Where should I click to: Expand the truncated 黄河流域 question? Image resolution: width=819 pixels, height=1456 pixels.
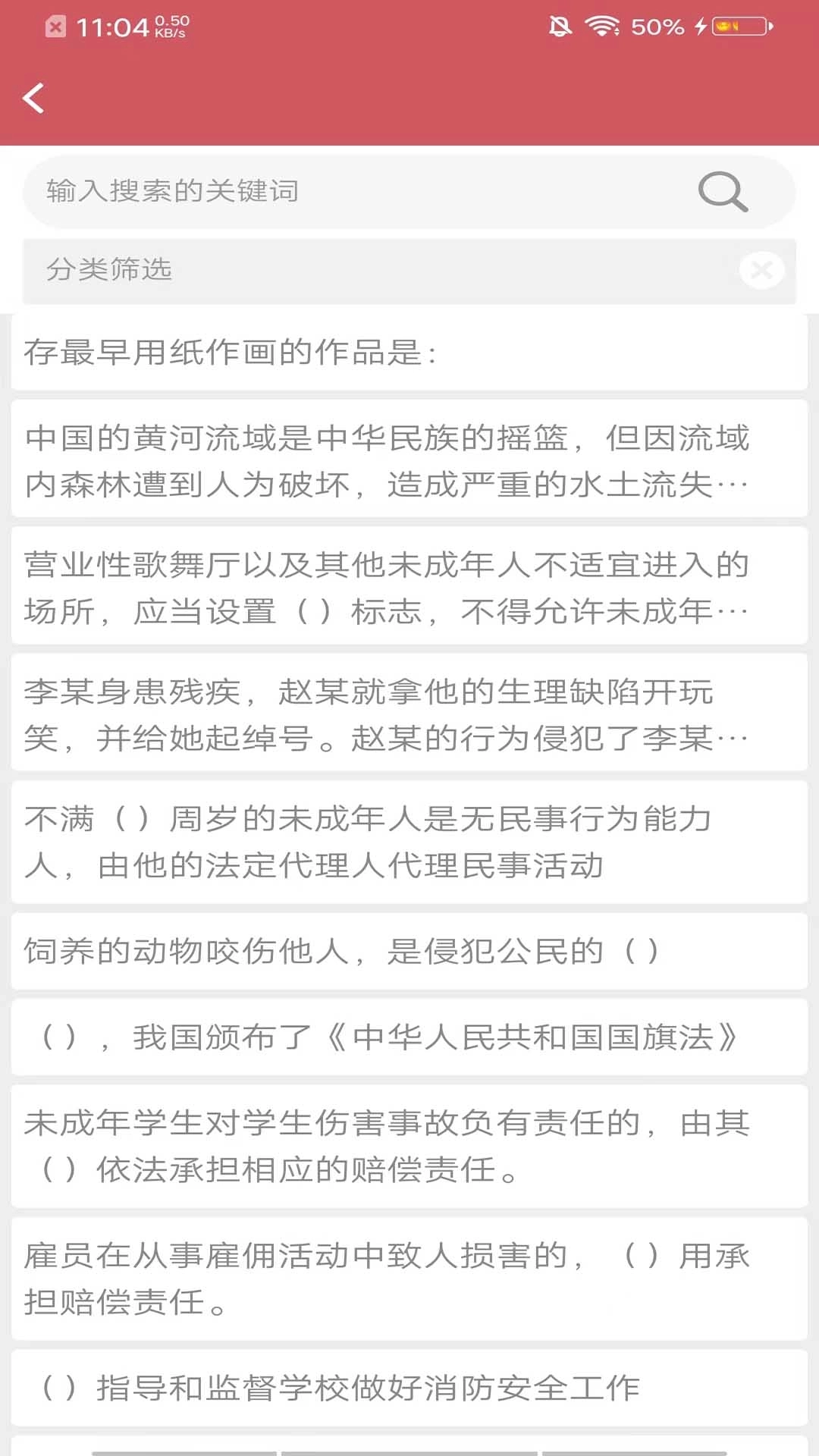pos(409,461)
